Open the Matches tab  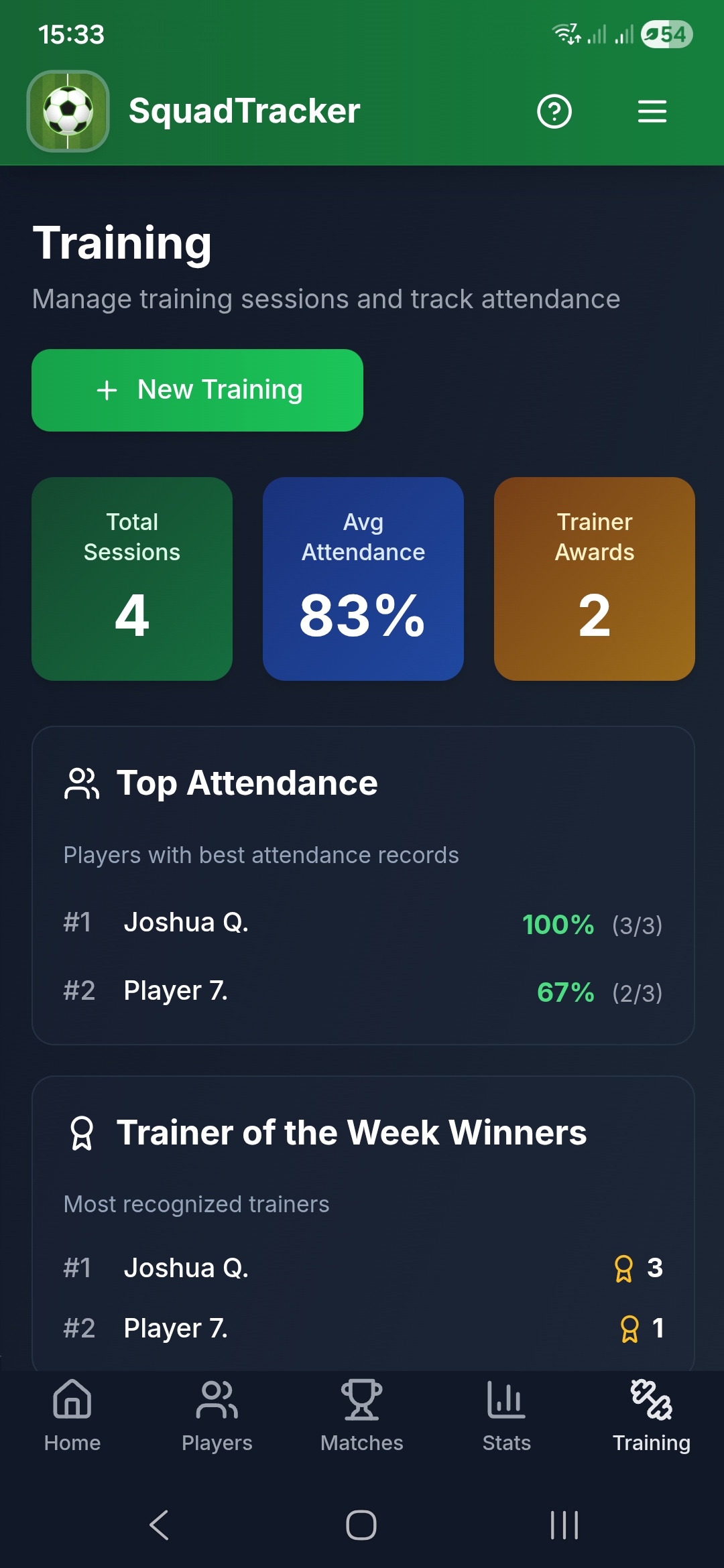[362, 1415]
